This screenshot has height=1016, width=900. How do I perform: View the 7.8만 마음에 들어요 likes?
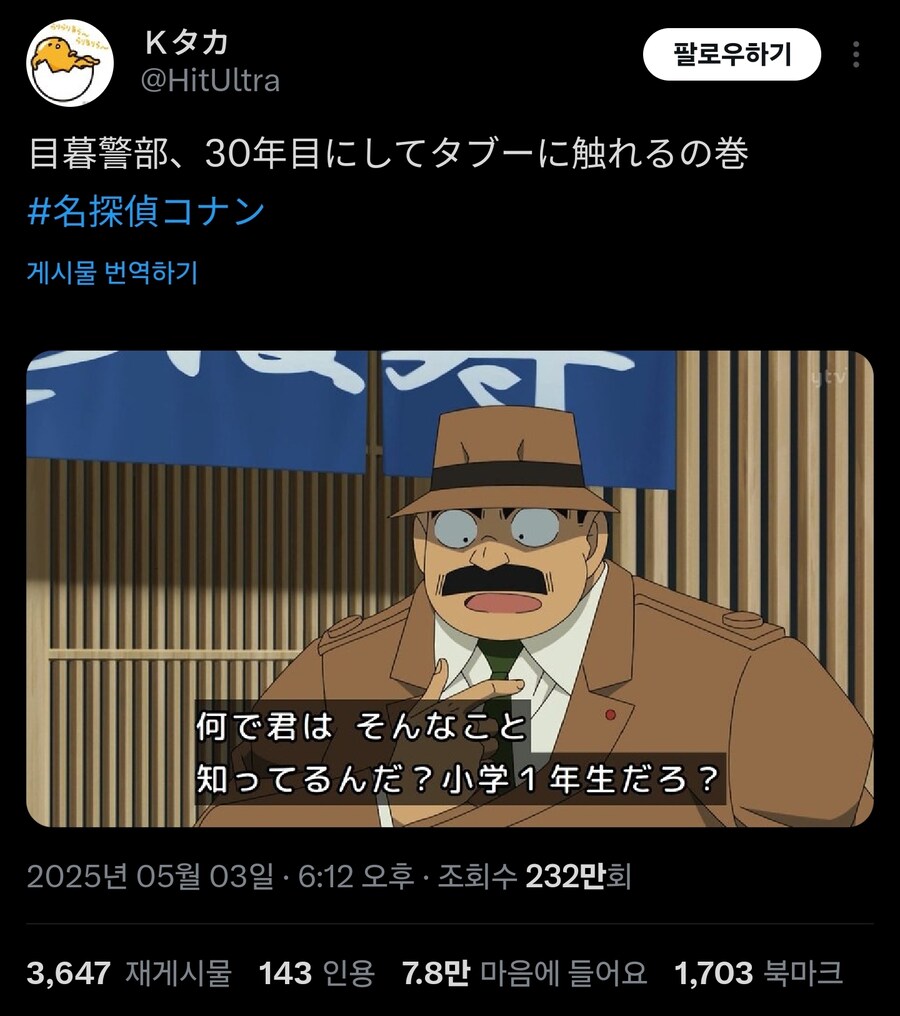point(524,972)
